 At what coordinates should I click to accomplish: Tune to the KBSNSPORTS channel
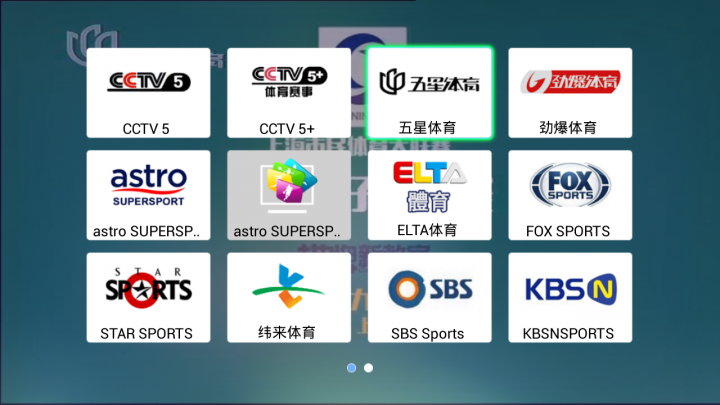coord(570,297)
